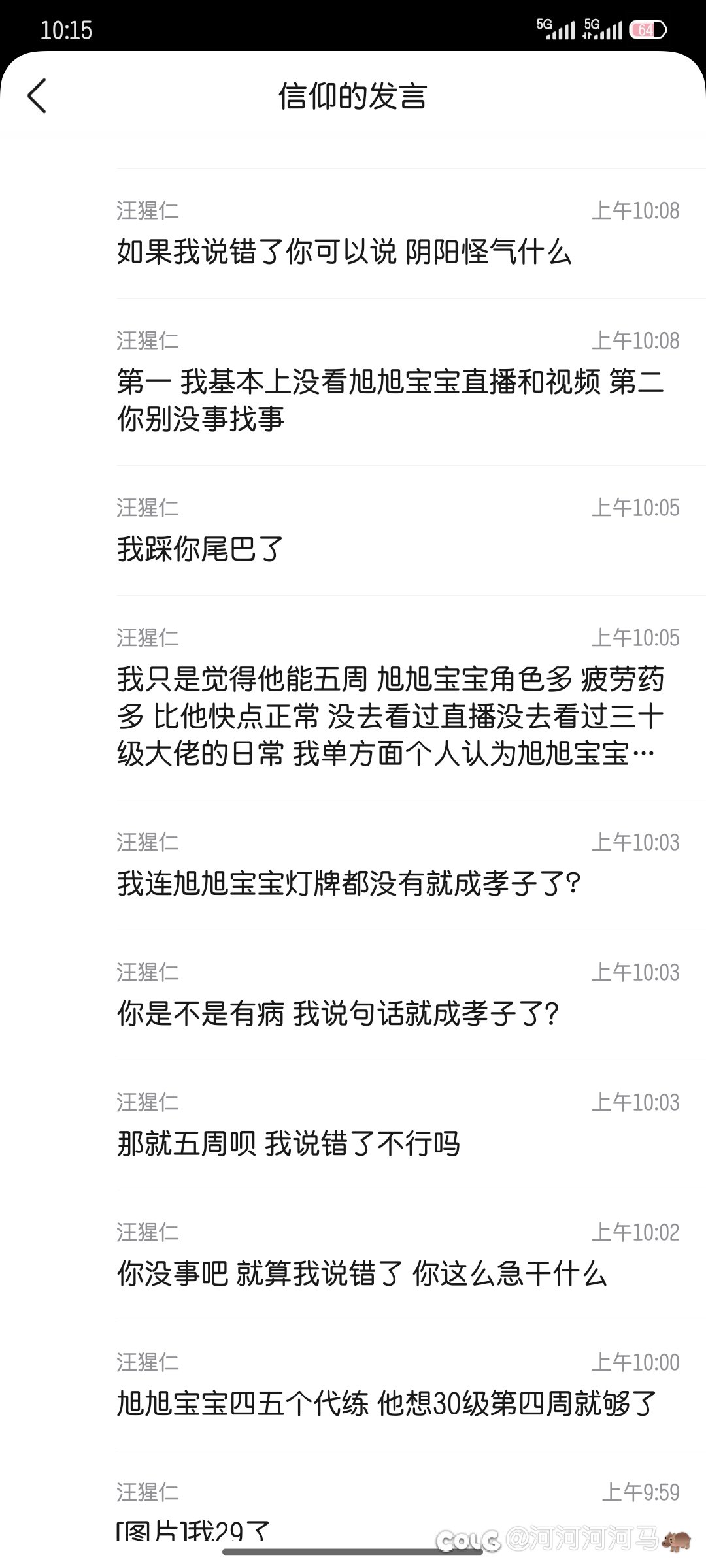Select the timestamp 上午10:08 on first message
The image size is (706, 1568).
pyautogui.click(x=637, y=209)
